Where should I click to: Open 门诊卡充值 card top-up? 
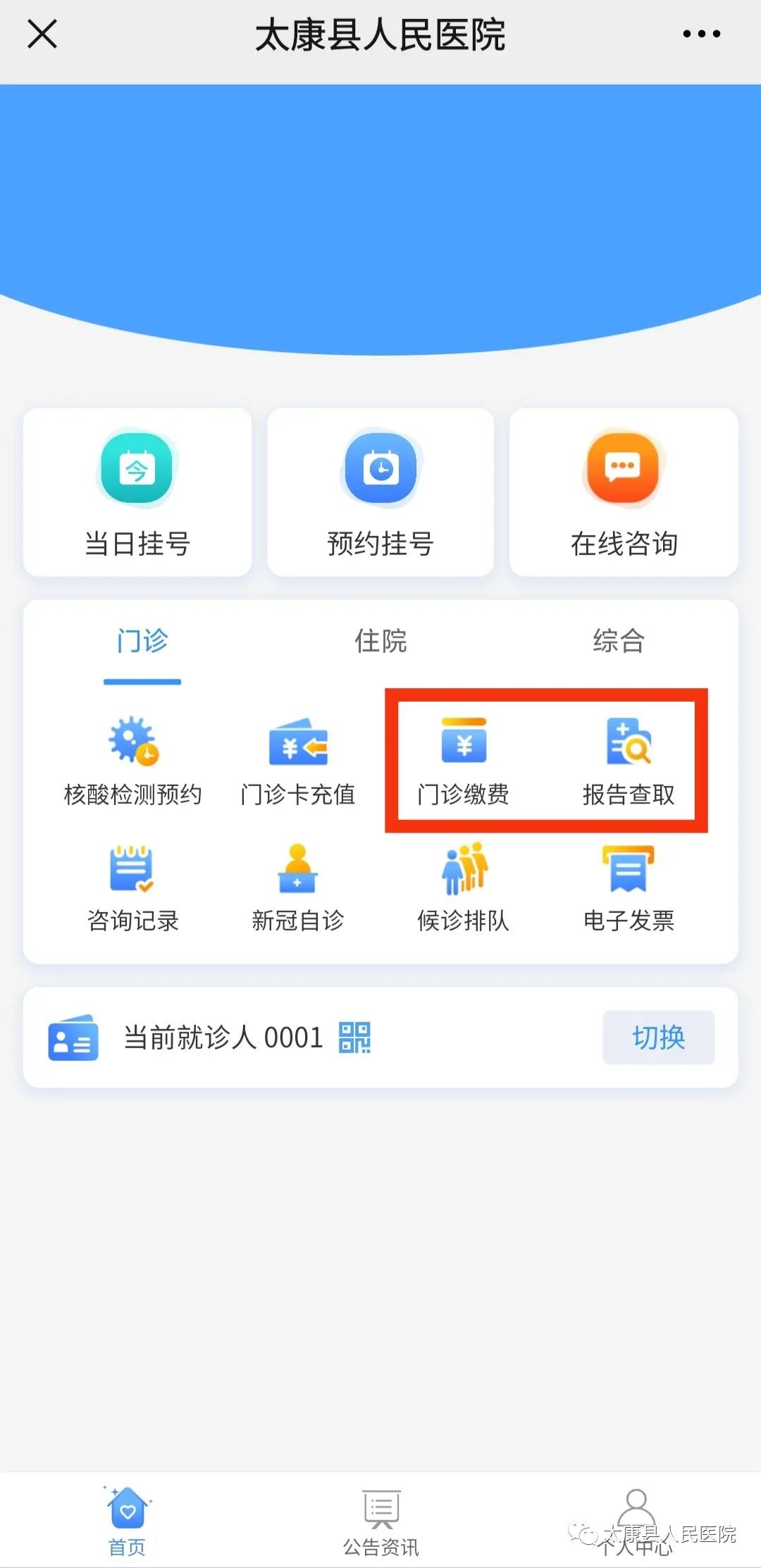click(298, 761)
